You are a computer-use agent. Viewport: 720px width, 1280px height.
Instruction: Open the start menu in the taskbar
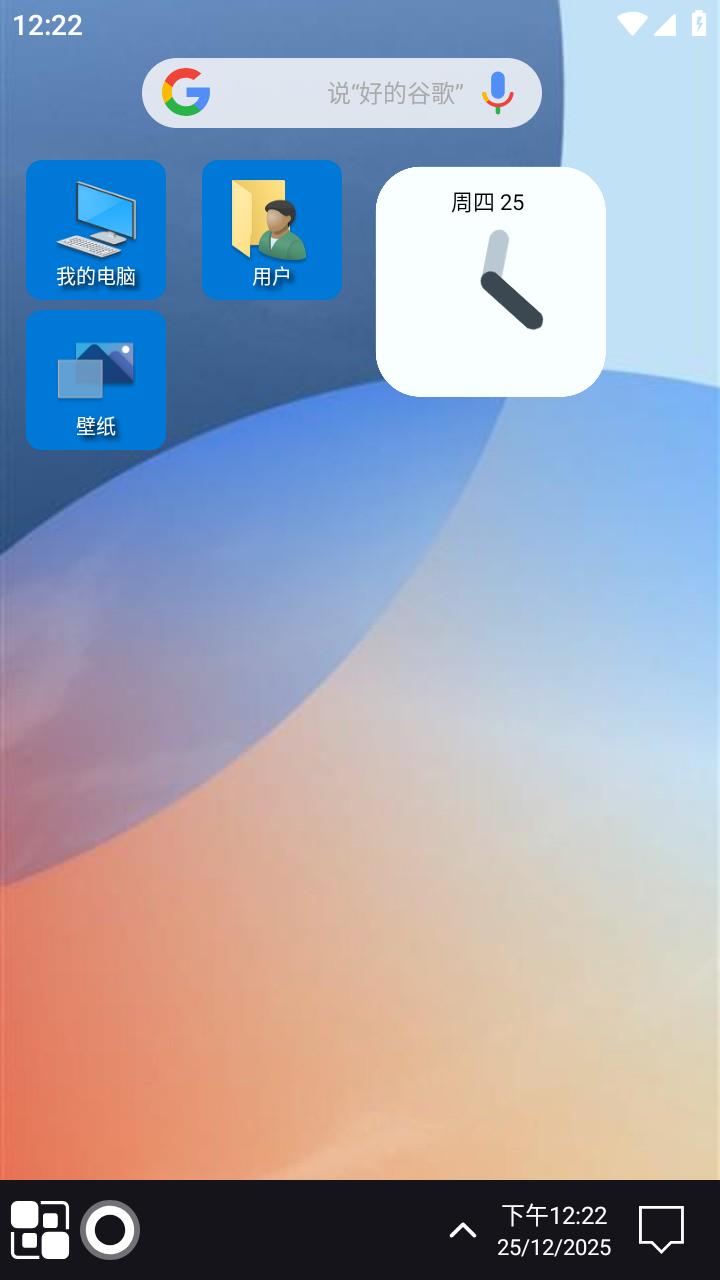(40, 1230)
